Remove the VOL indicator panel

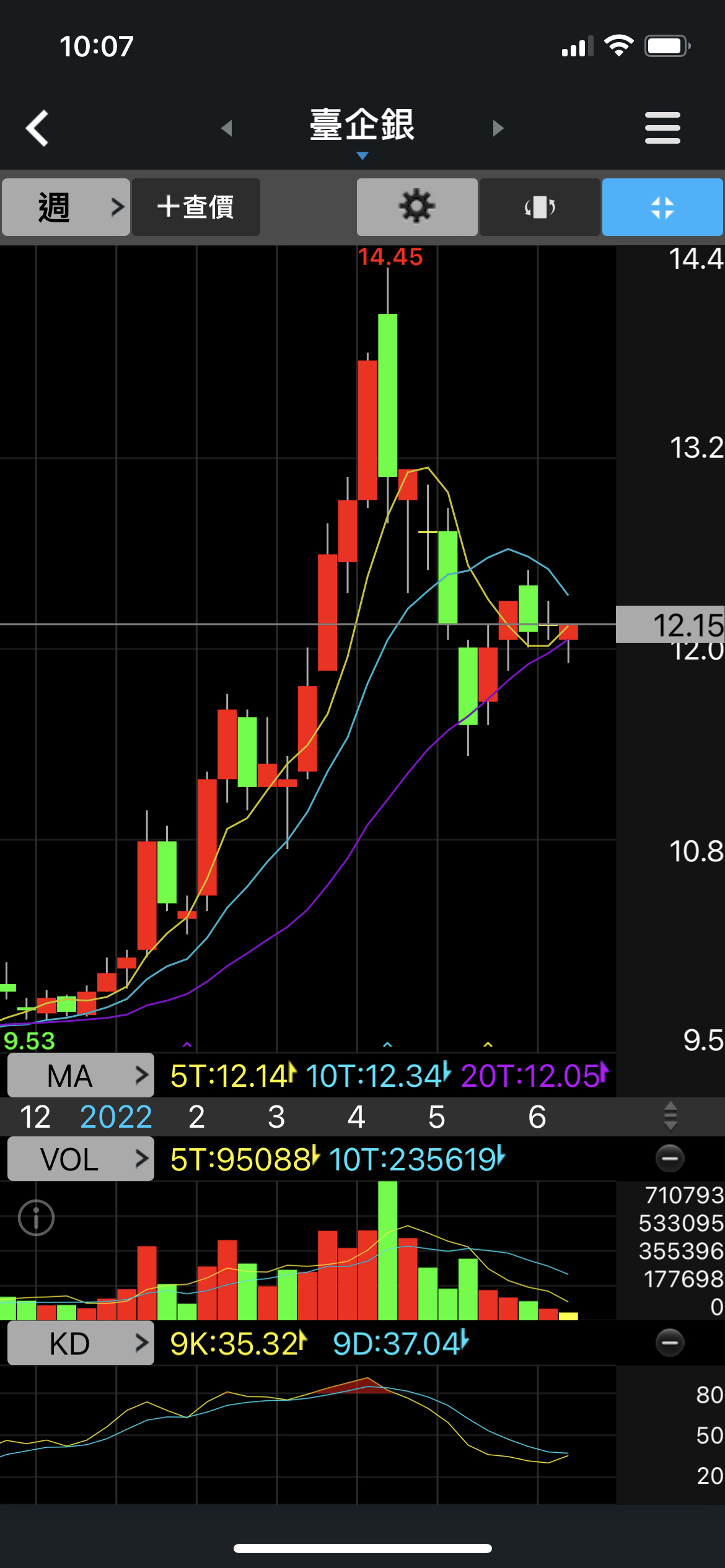(670, 1158)
